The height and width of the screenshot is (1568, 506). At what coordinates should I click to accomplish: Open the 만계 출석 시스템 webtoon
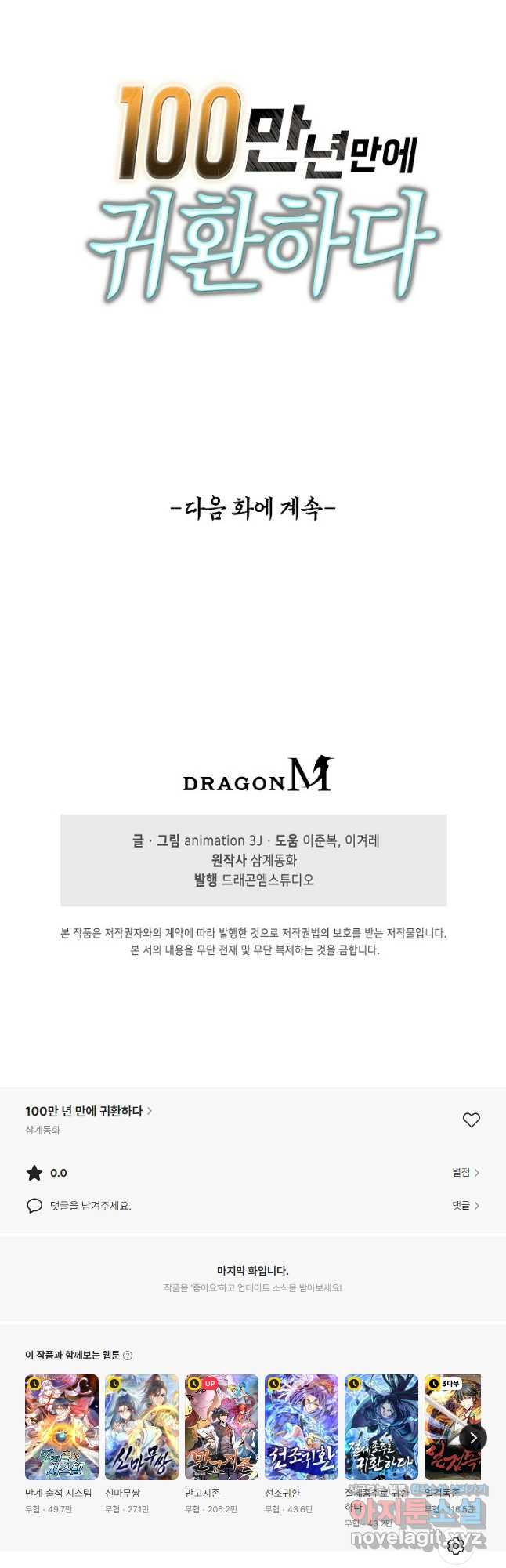(62, 1427)
